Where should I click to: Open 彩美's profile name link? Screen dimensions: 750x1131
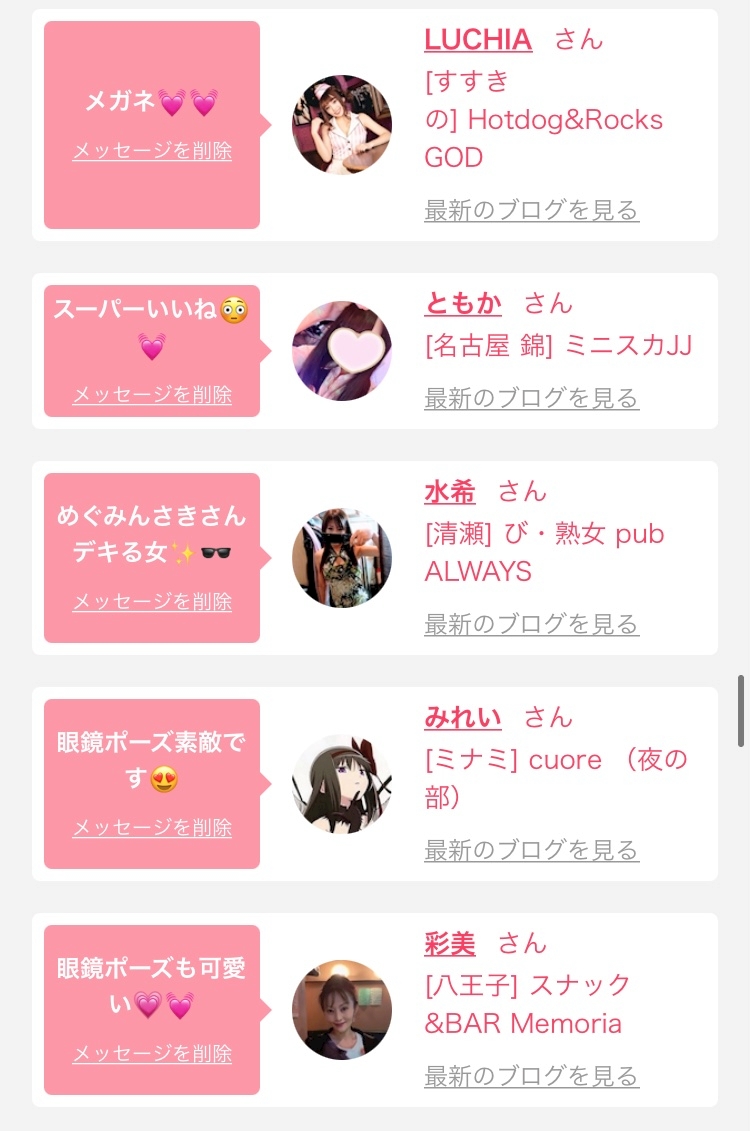coord(450,944)
